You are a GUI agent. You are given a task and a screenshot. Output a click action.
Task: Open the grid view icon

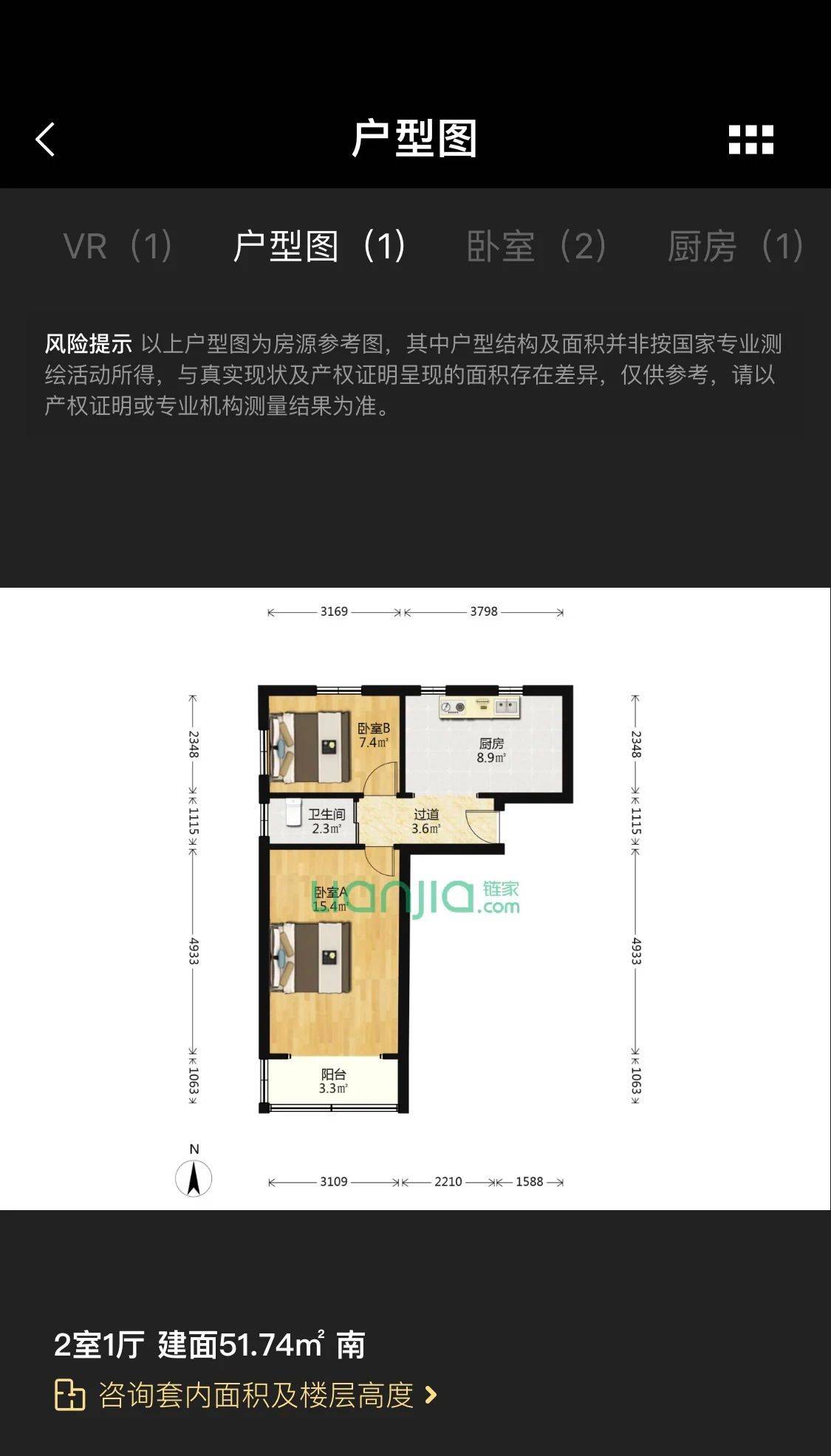click(x=750, y=139)
